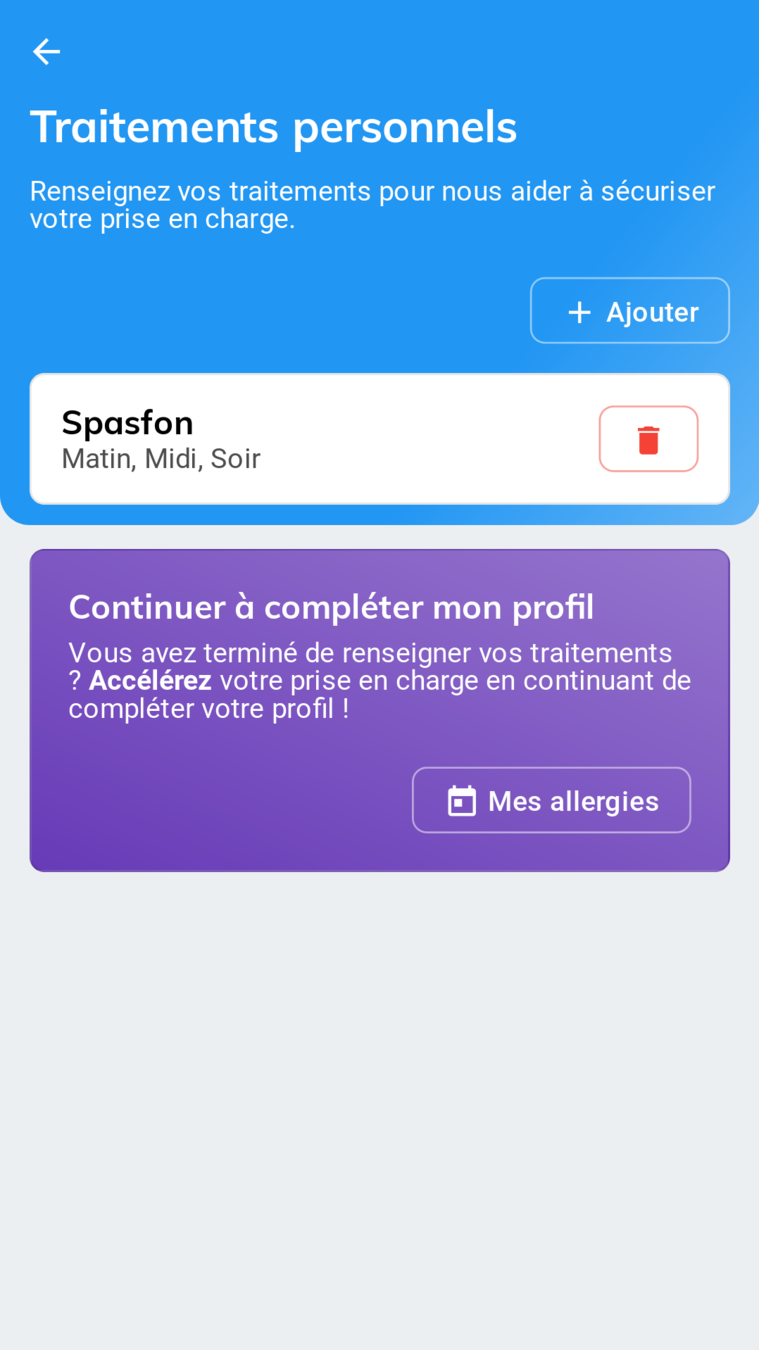Open Mes allergies
The image size is (759, 1350).
point(551,800)
